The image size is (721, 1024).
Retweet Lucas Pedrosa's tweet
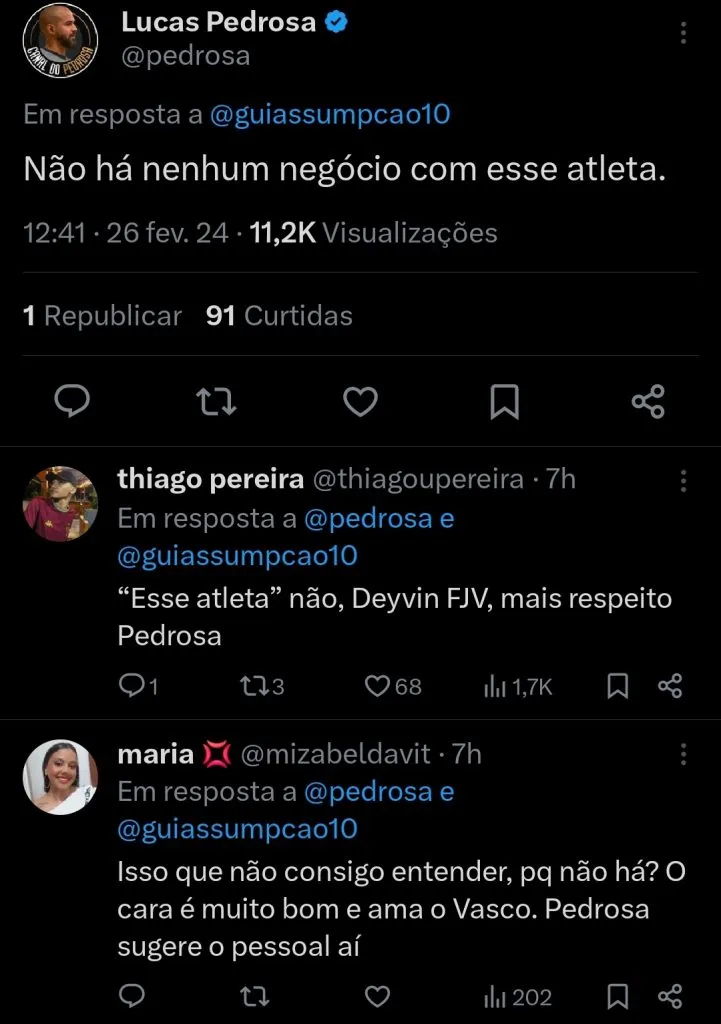point(215,400)
